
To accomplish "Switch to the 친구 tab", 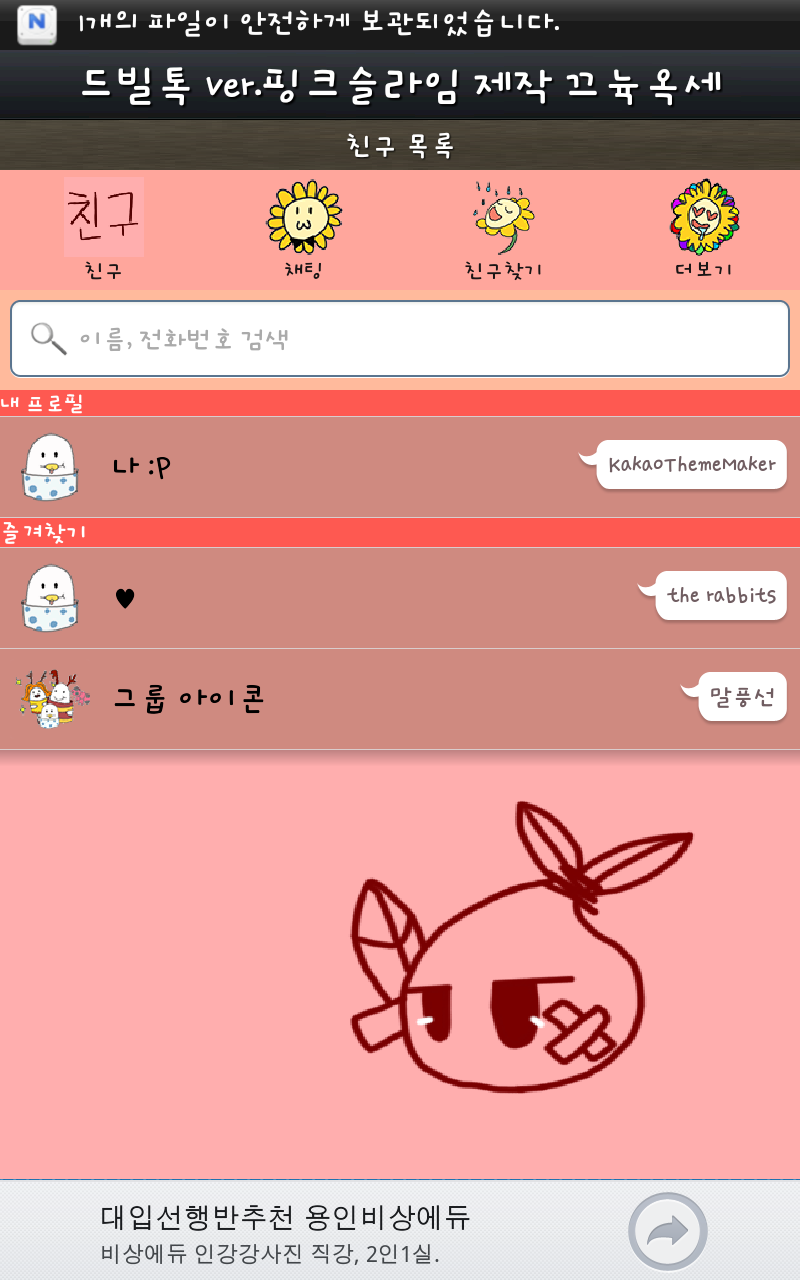I will coord(103,228).
